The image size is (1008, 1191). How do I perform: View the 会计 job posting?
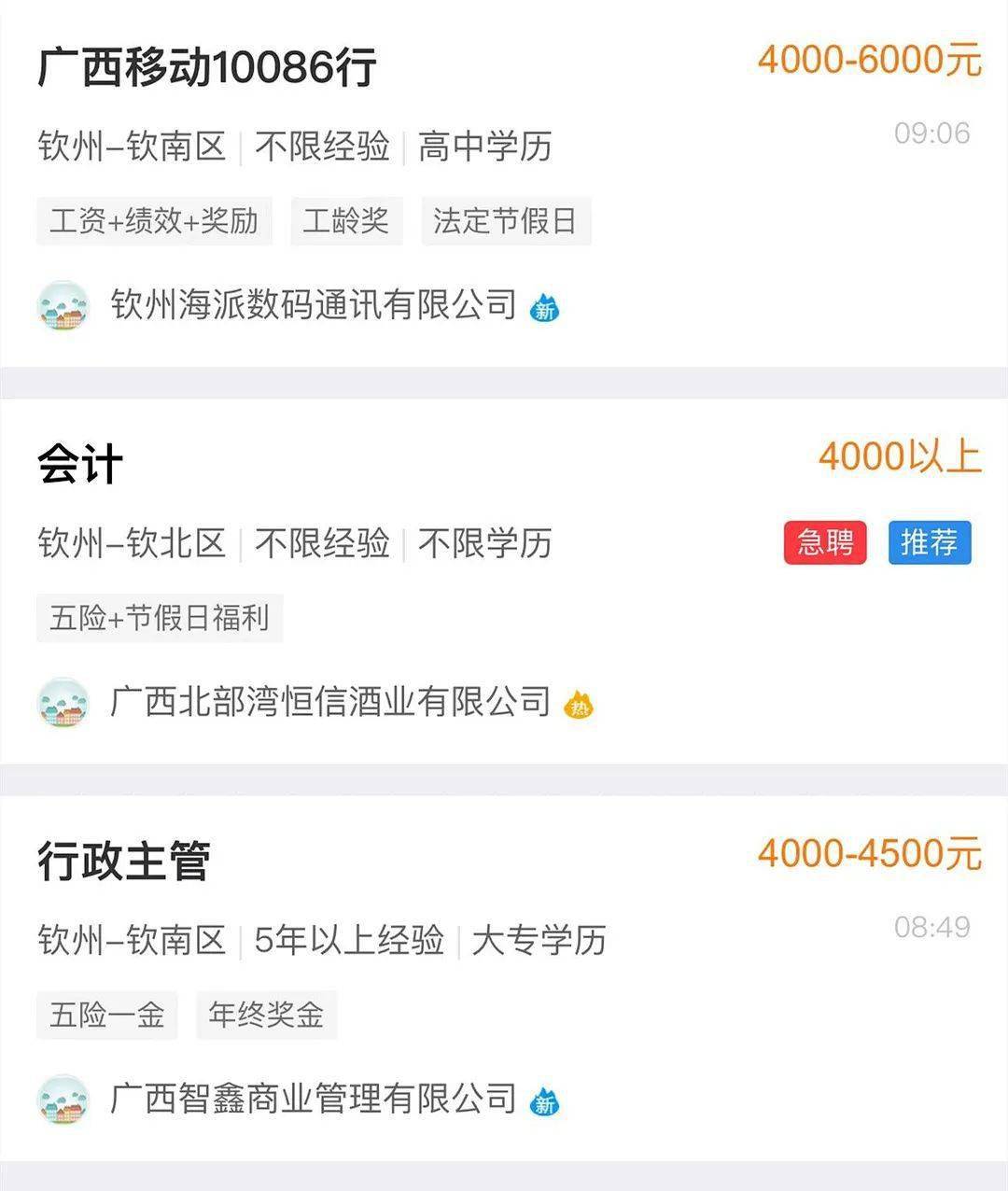pyautogui.click(x=80, y=464)
